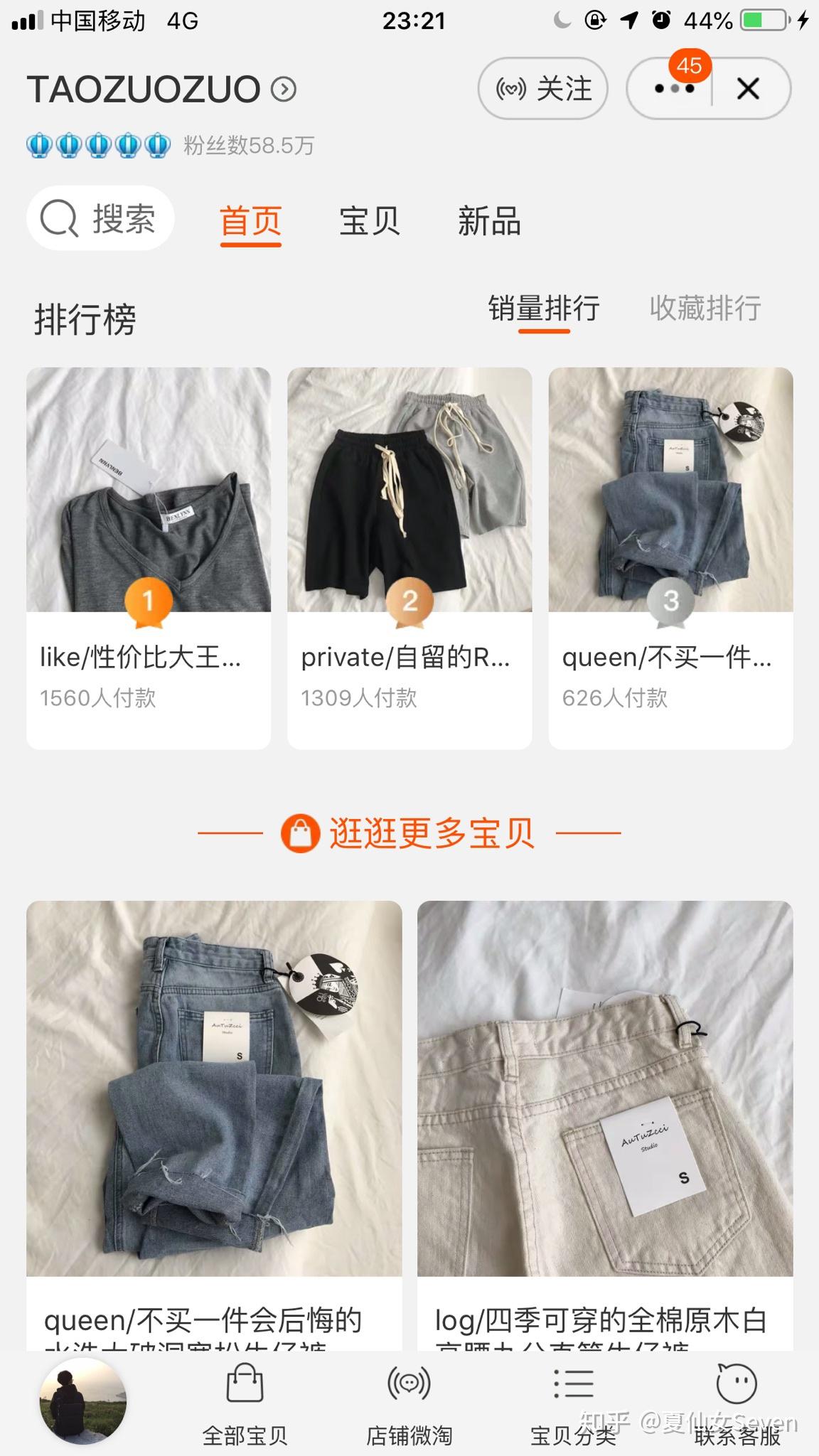Open the three-dot more menu

[x=673, y=90]
